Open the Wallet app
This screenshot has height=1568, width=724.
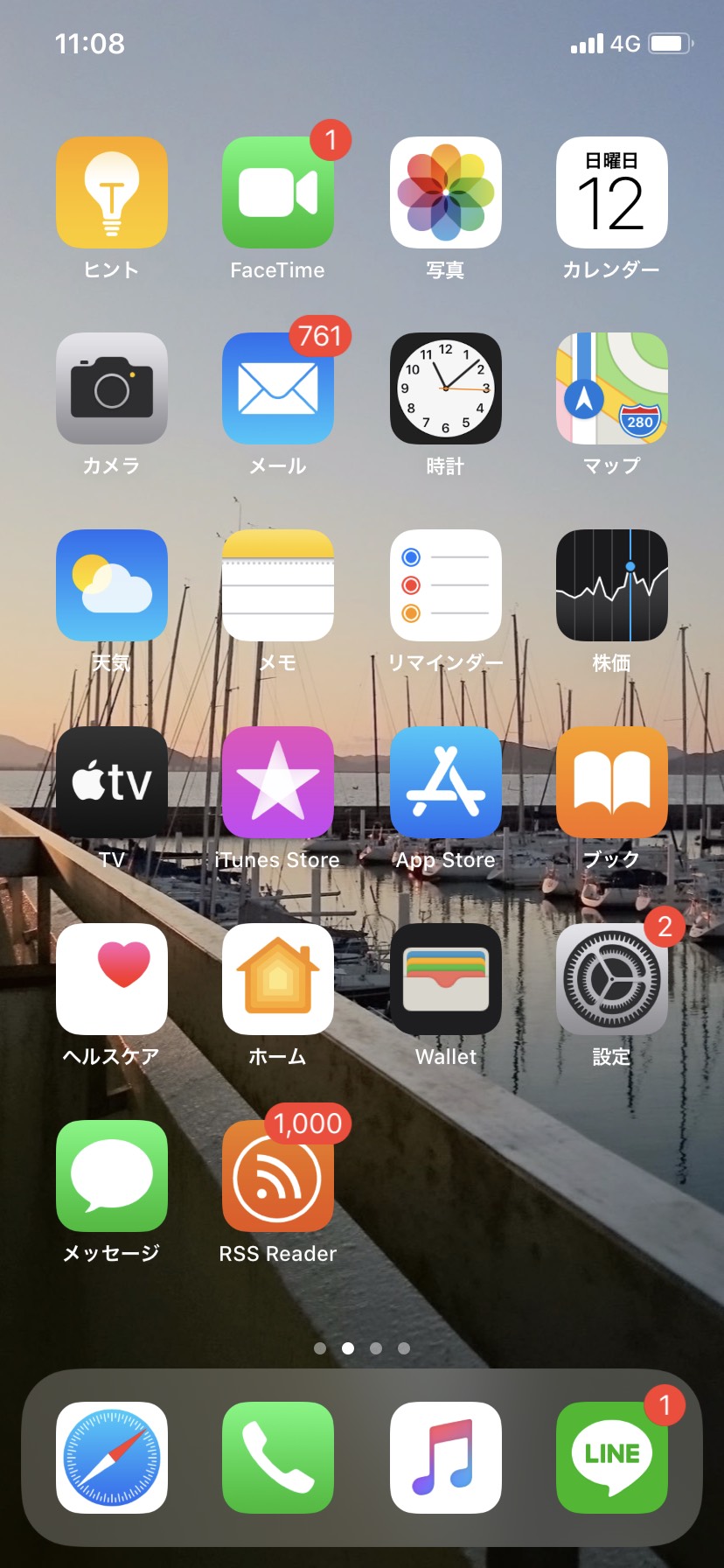pos(445,979)
